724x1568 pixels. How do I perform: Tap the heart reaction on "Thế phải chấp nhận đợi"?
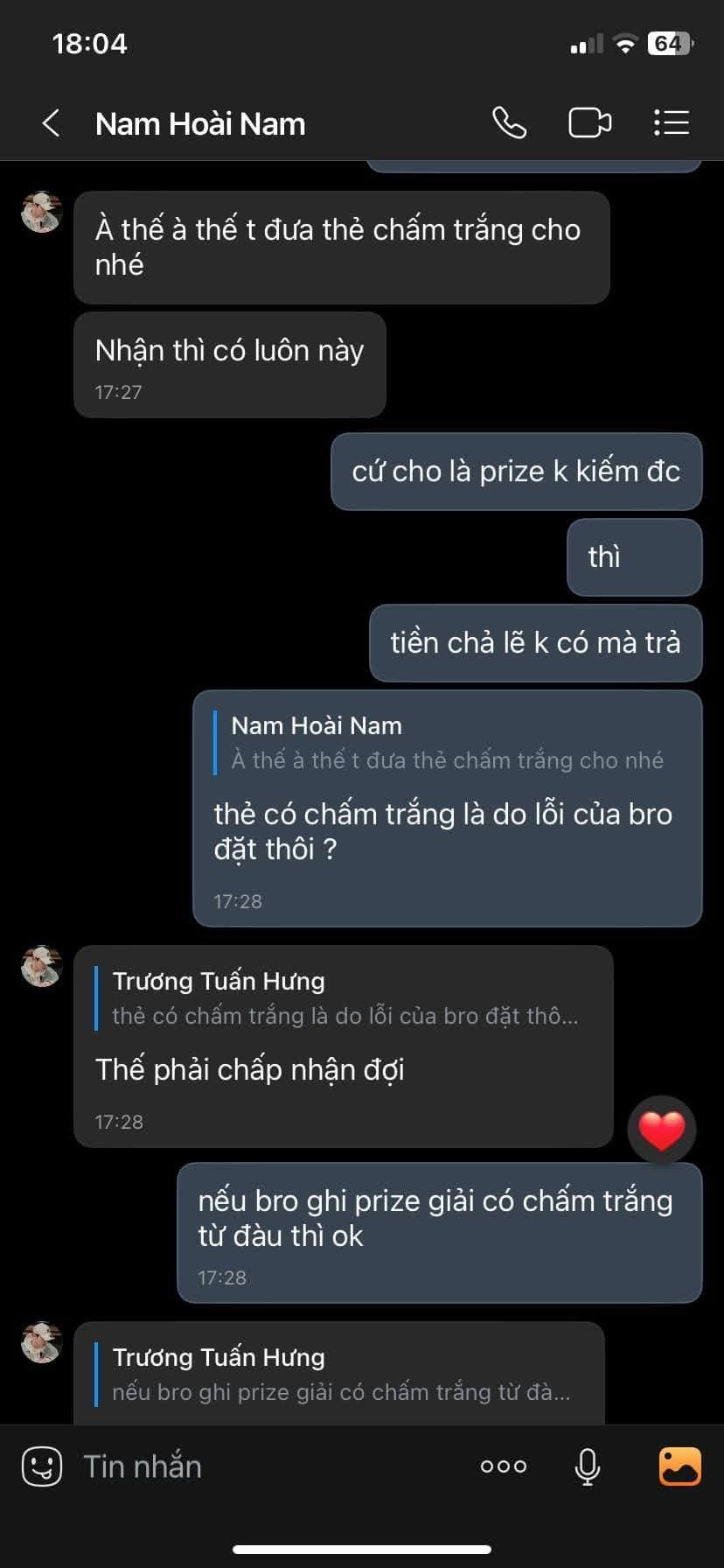tap(662, 1130)
